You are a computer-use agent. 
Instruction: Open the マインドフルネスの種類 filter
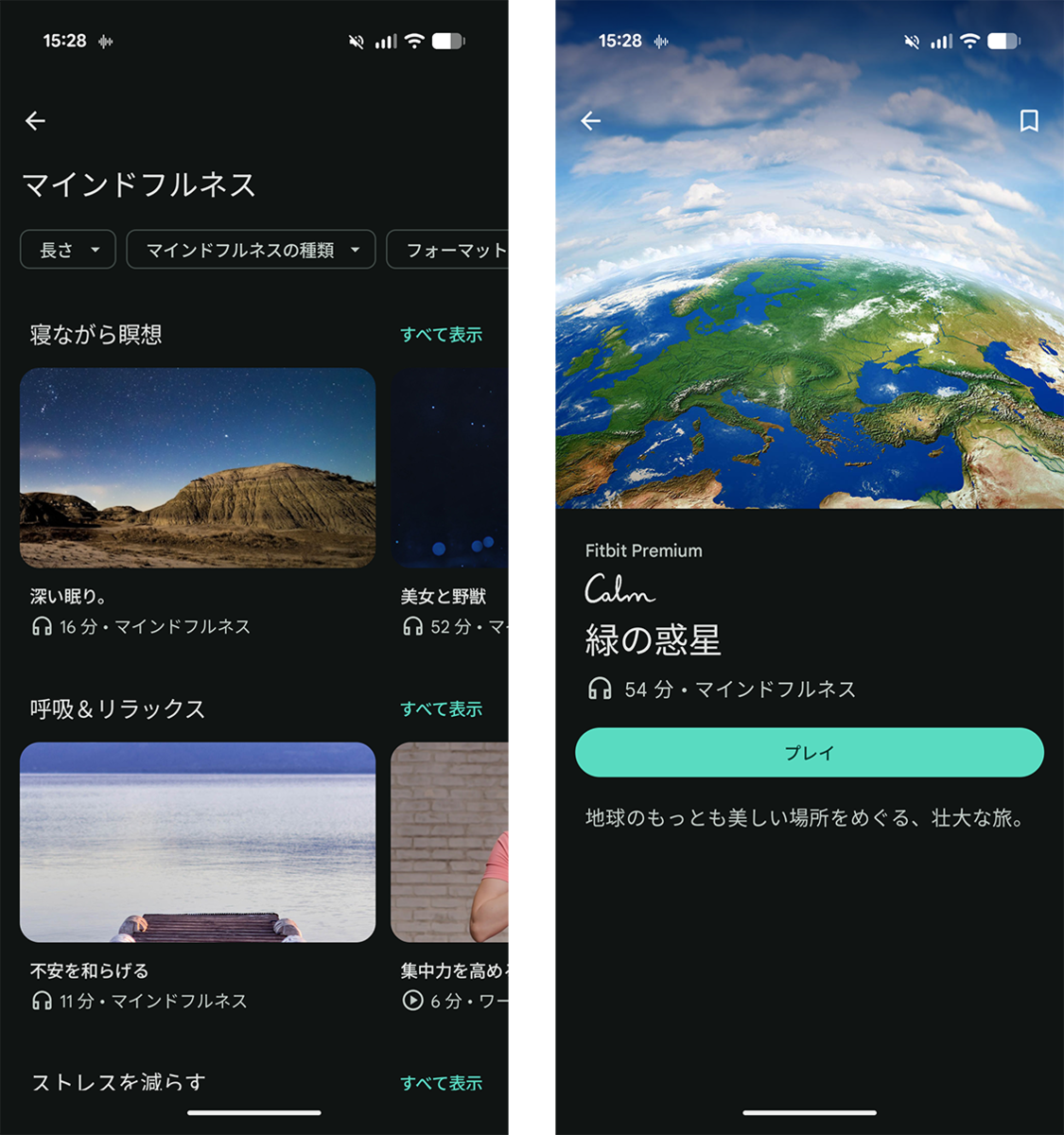[250, 249]
